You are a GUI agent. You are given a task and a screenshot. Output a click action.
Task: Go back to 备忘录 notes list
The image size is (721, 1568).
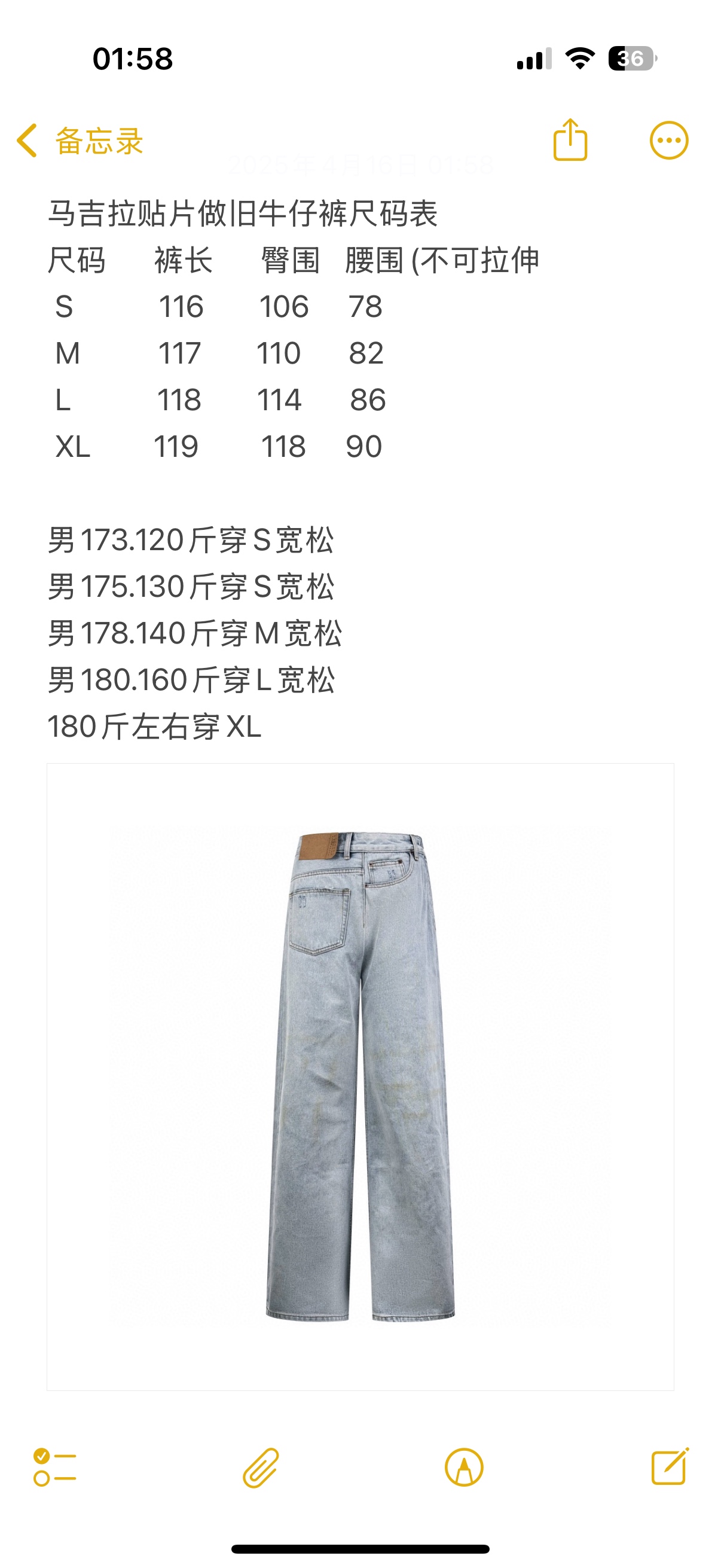coord(79,141)
